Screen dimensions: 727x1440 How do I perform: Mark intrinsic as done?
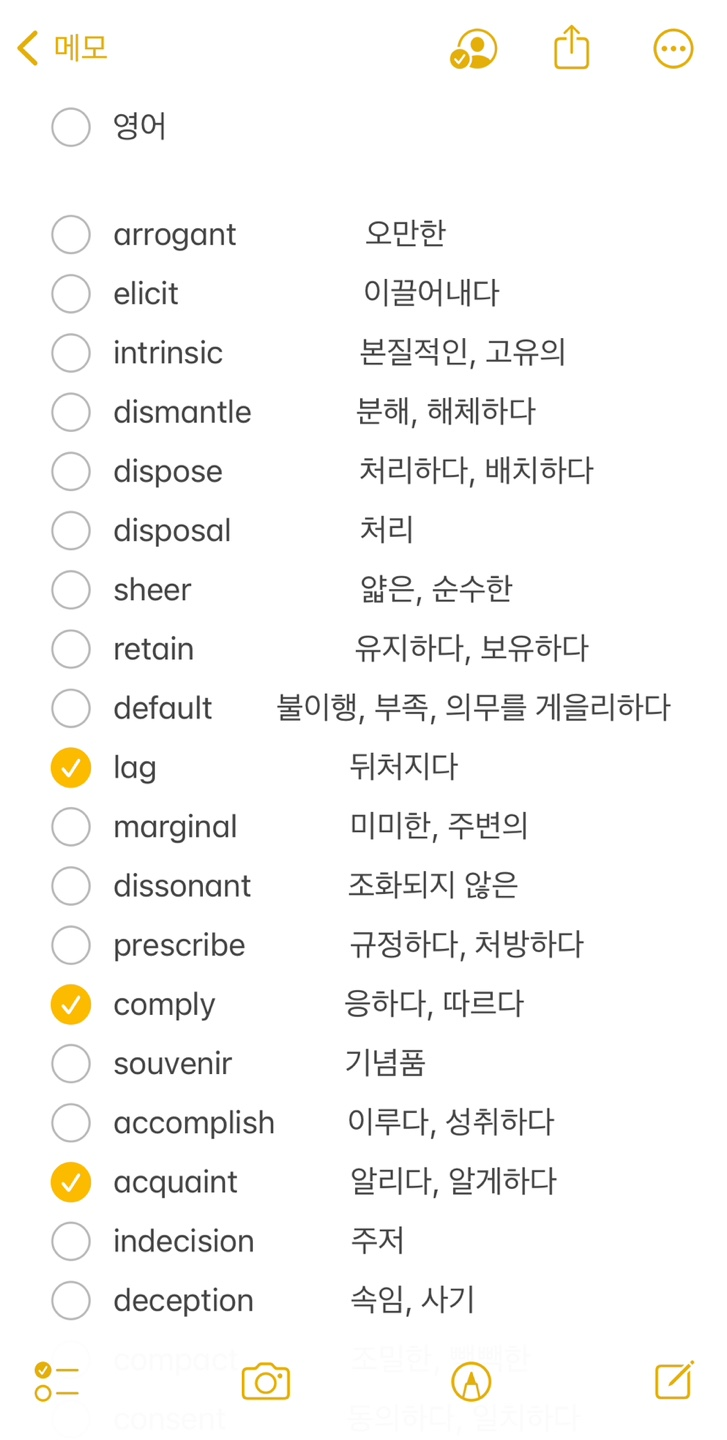point(71,353)
